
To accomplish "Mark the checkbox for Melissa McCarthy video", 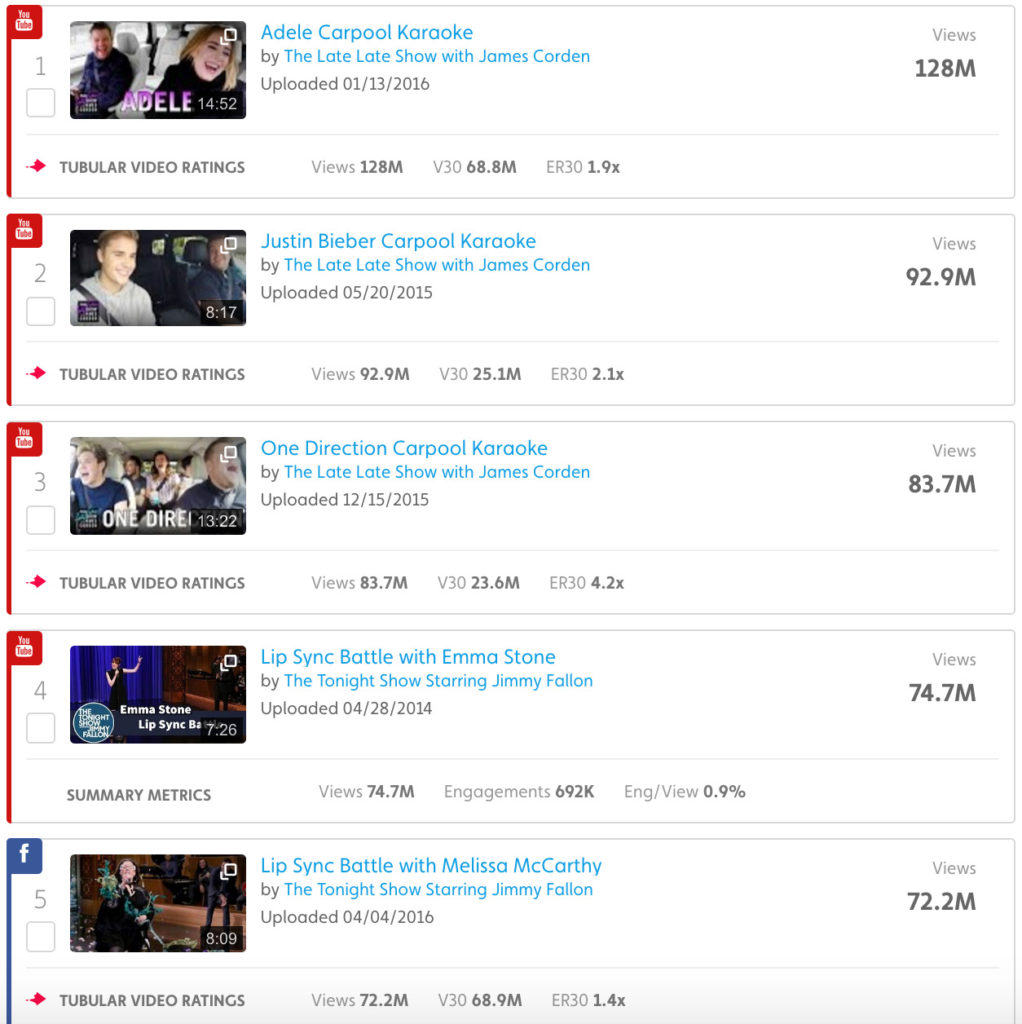I will pos(40,937).
